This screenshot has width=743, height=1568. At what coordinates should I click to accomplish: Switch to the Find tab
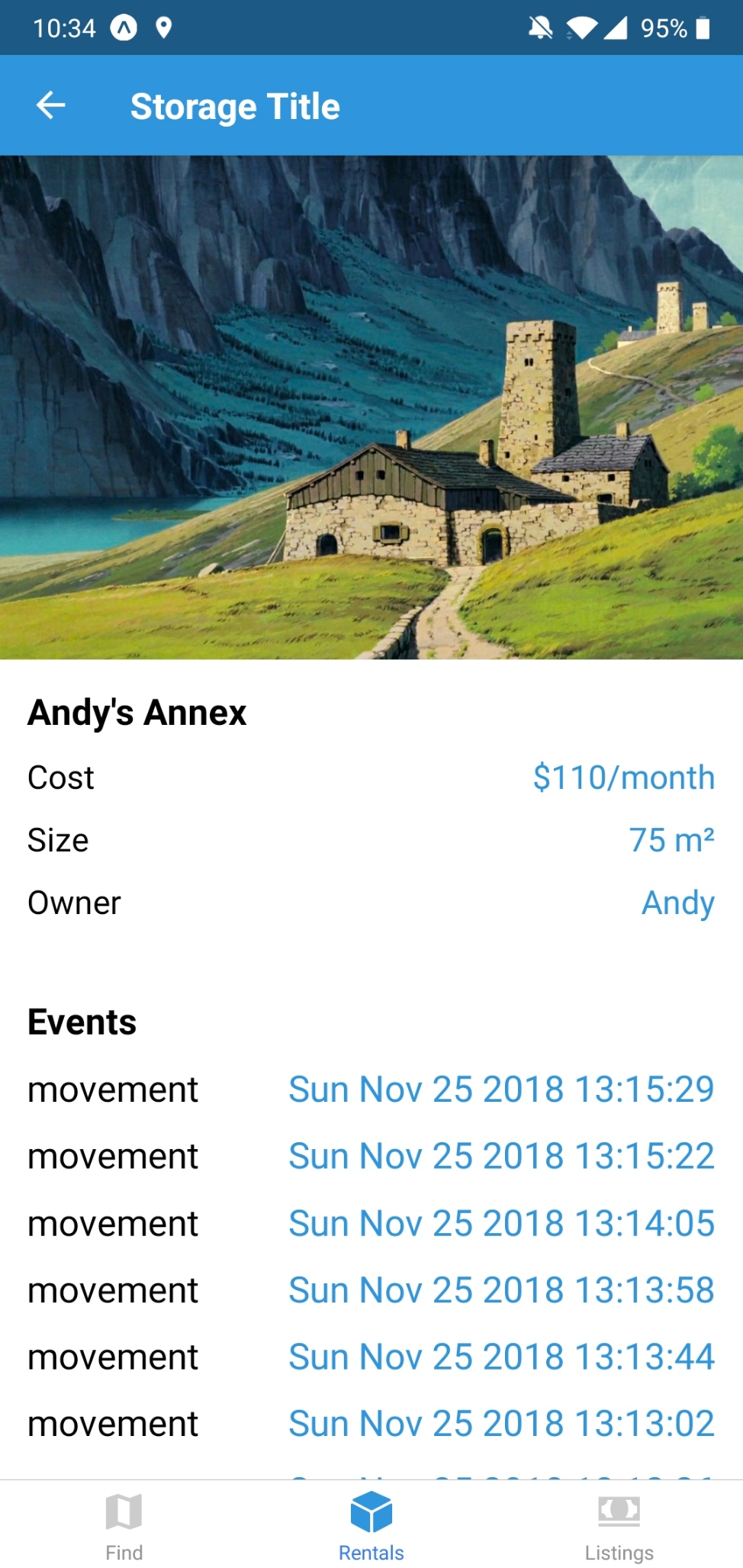click(x=124, y=1526)
